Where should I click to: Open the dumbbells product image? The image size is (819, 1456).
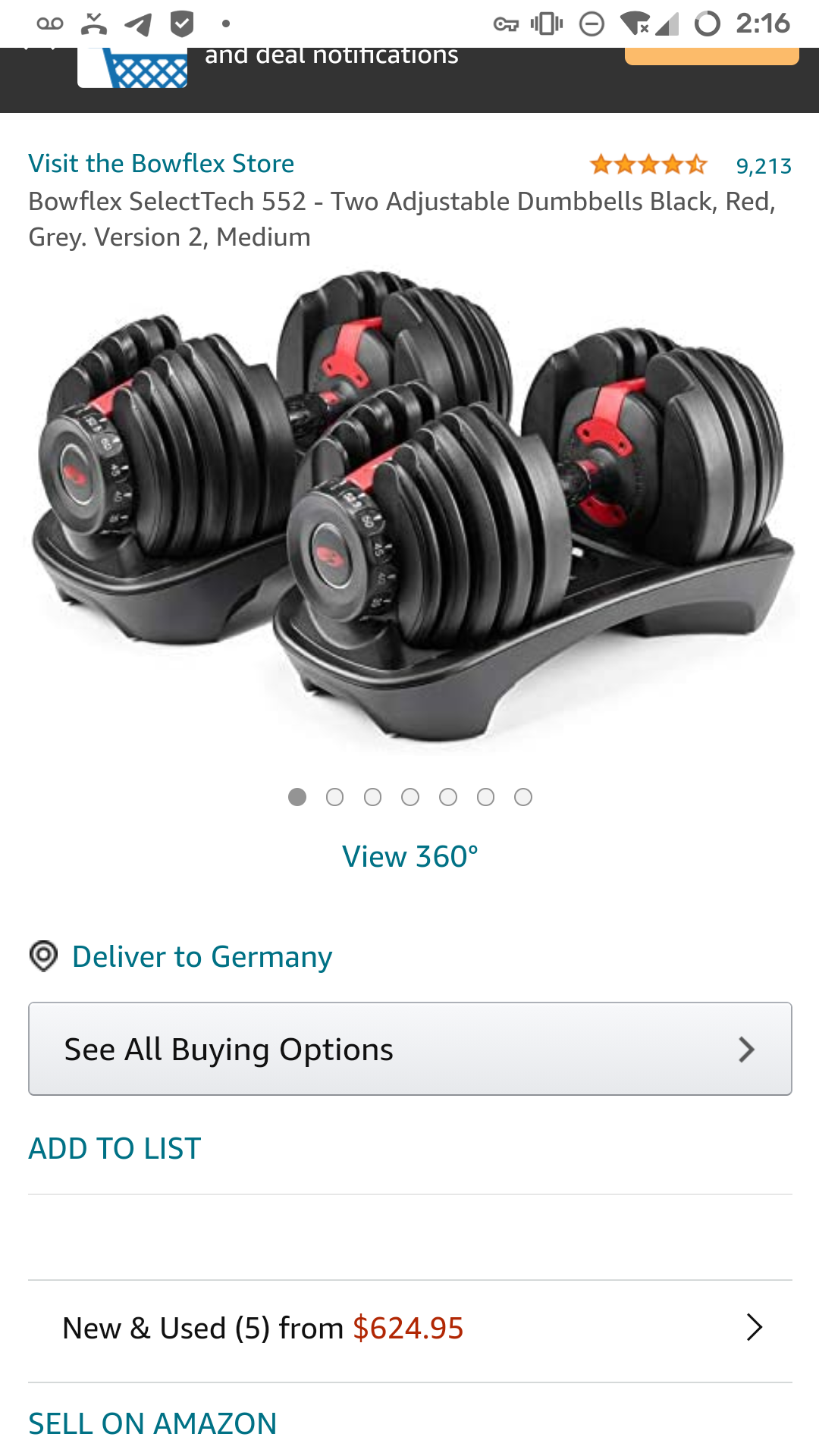409,508
